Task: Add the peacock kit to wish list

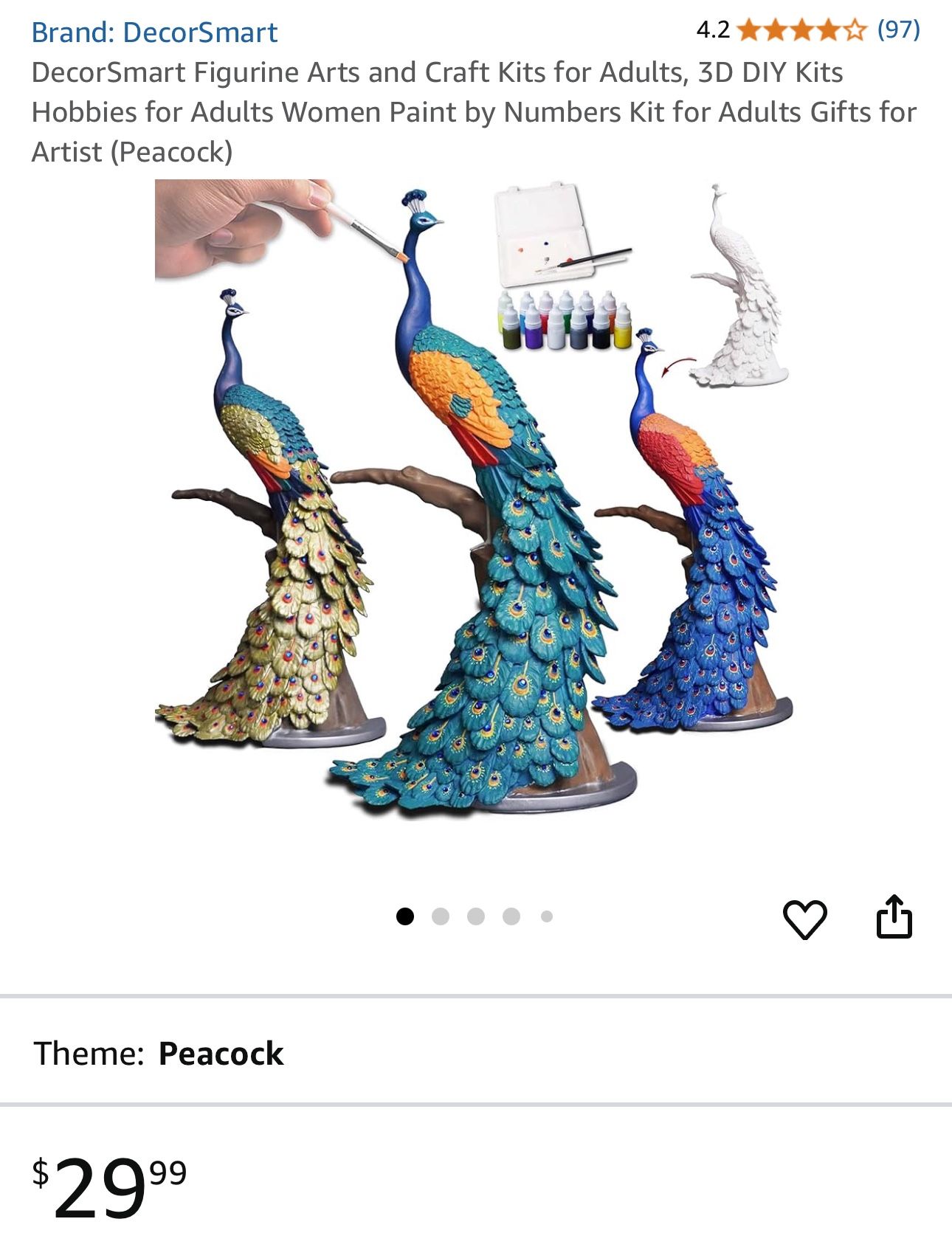Action: point(804,919)
